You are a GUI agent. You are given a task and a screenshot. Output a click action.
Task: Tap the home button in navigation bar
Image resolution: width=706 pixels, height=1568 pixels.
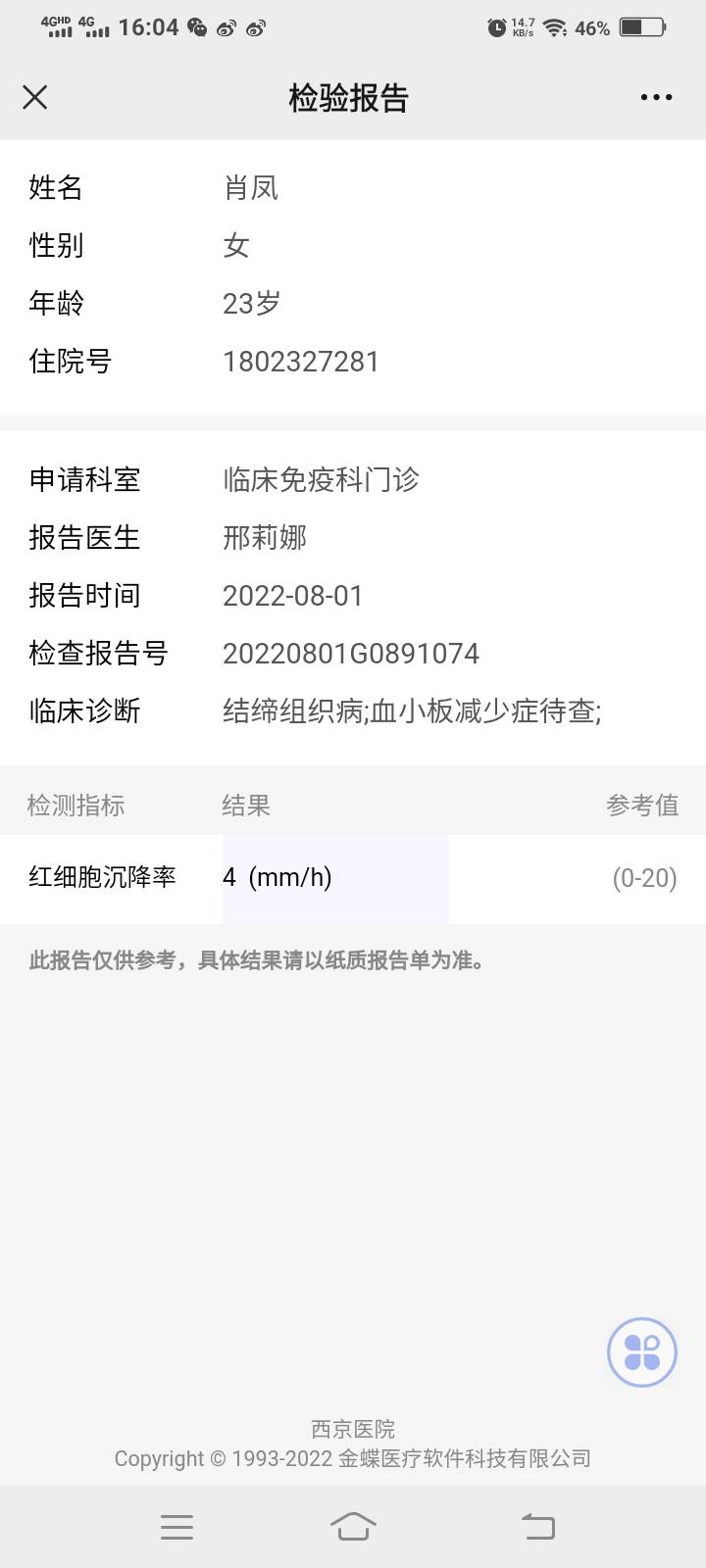pyautogui.click(x=355, y=1526)
